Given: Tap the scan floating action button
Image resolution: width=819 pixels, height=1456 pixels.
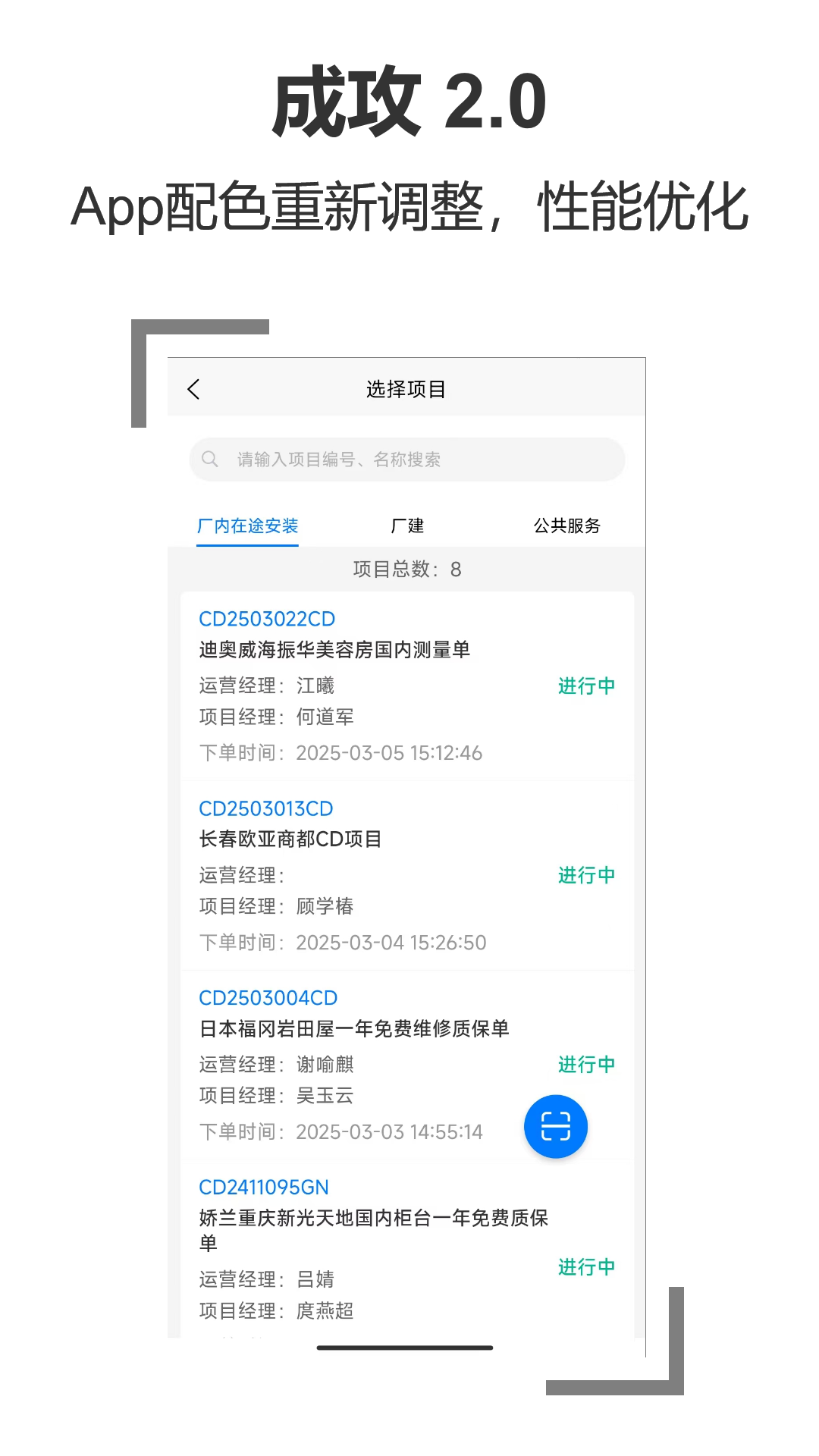Looking at the screenshot, I should [556, 1127].
